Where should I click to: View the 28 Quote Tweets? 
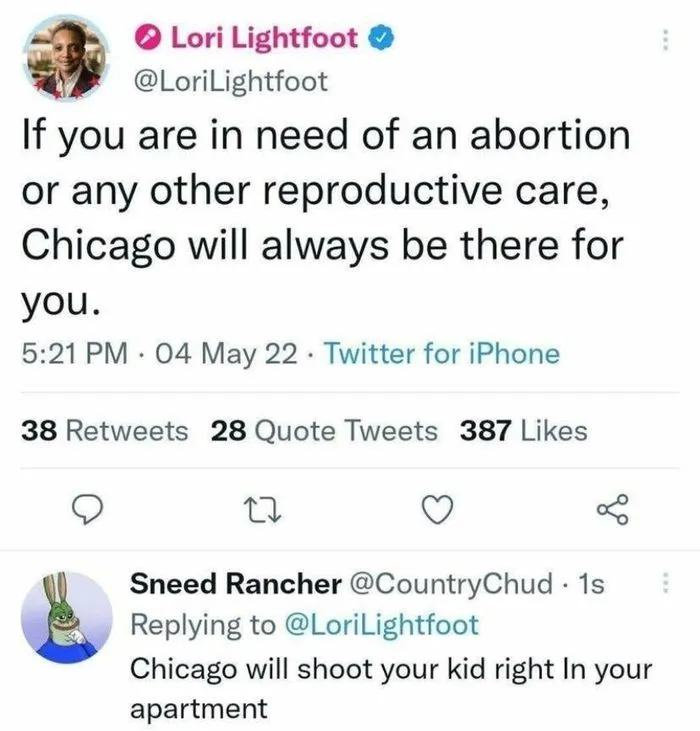pos(324,430)
